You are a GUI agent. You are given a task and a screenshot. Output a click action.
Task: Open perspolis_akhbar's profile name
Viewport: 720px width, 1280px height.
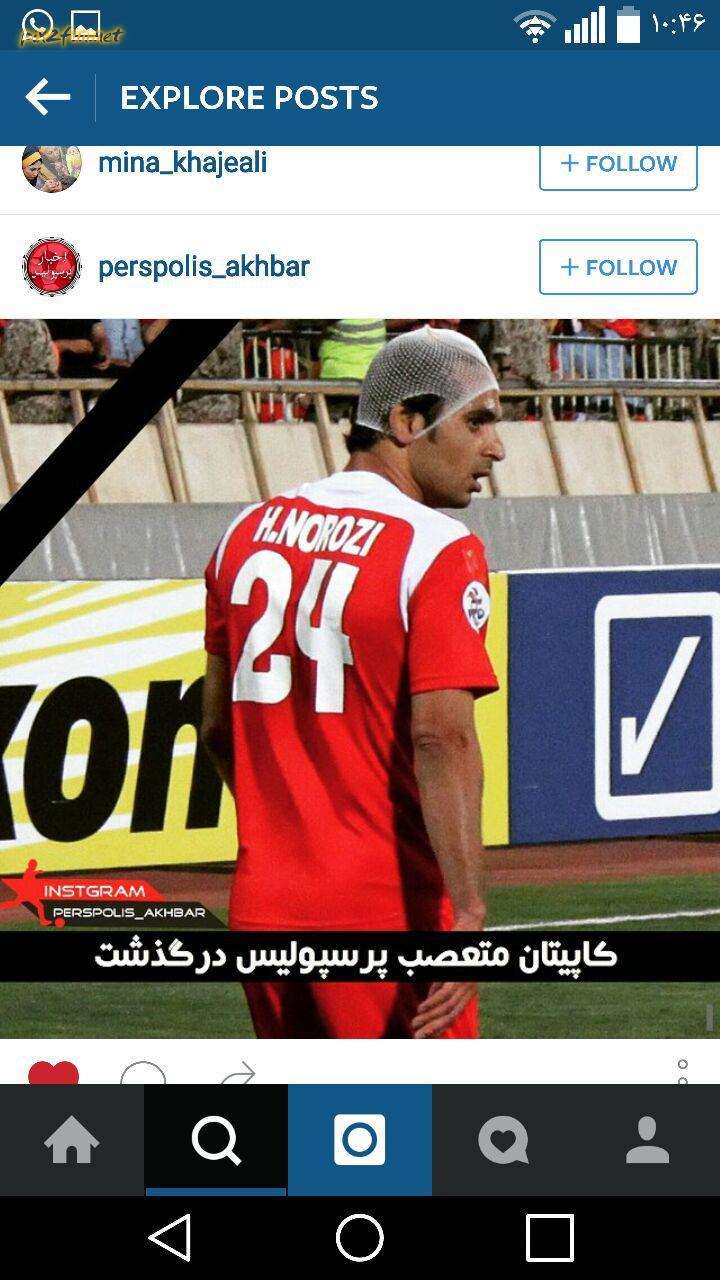coord(204,267)
